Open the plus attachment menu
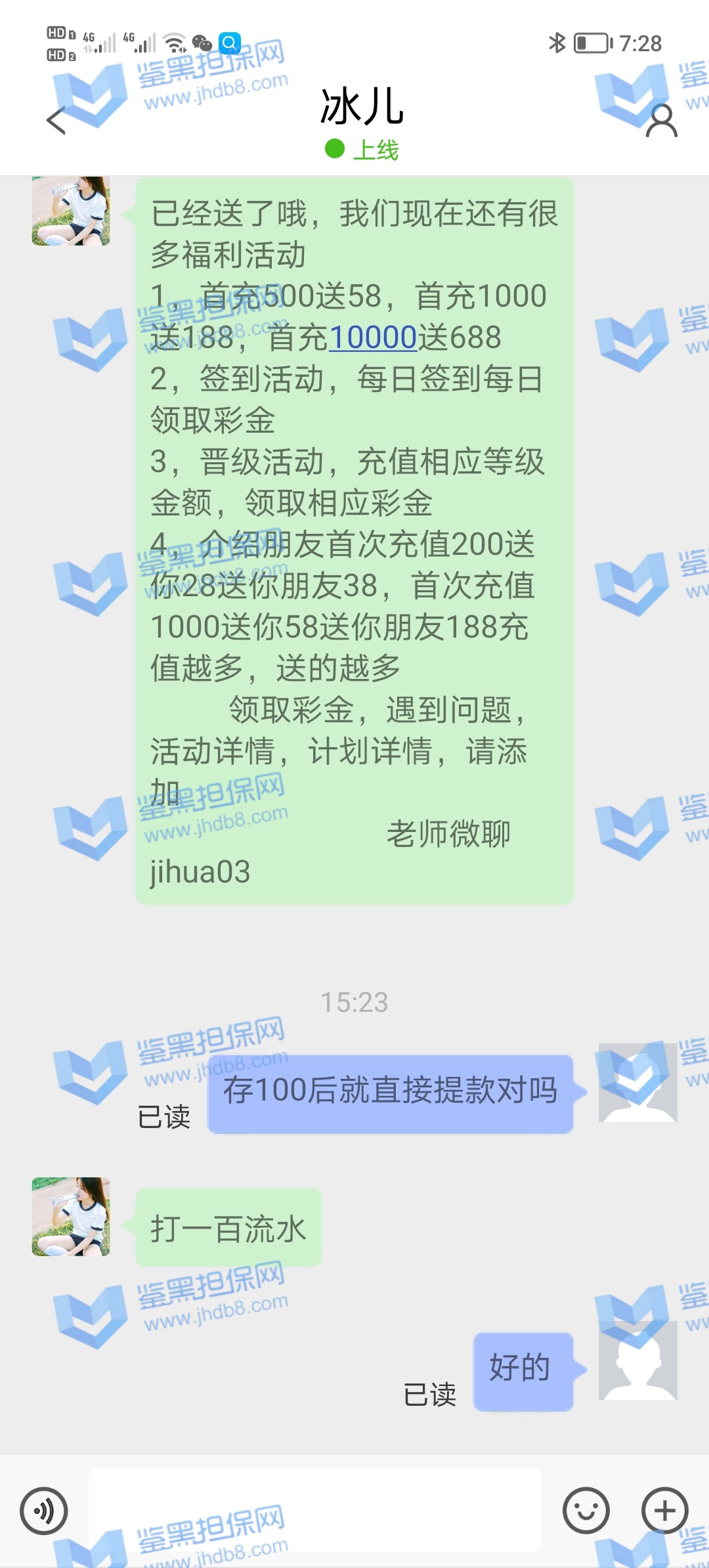 point(664,1510)
